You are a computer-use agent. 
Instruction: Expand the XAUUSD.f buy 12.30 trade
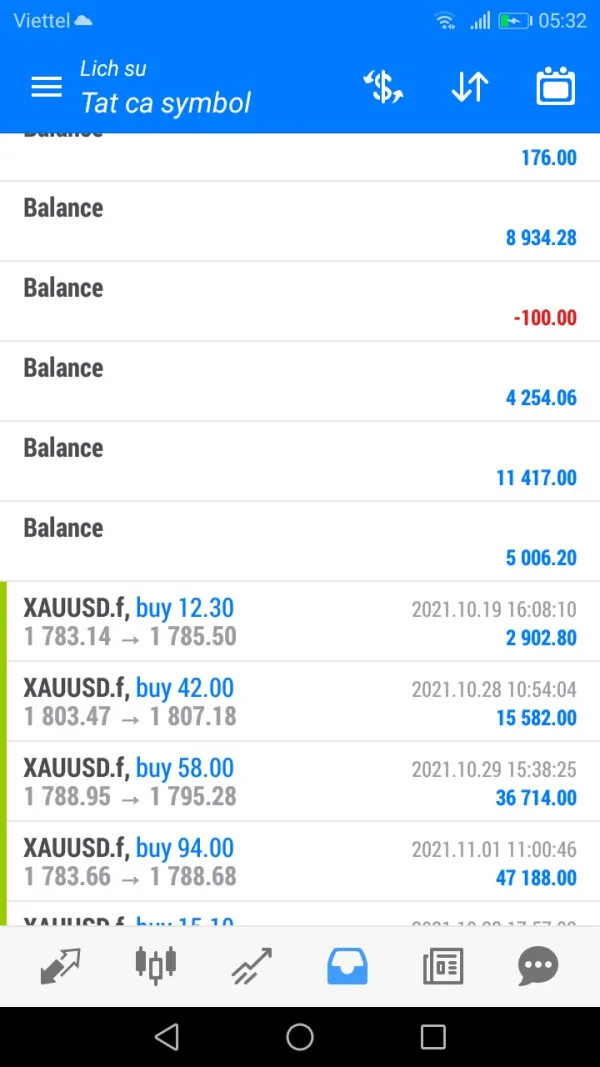point(300,622)
